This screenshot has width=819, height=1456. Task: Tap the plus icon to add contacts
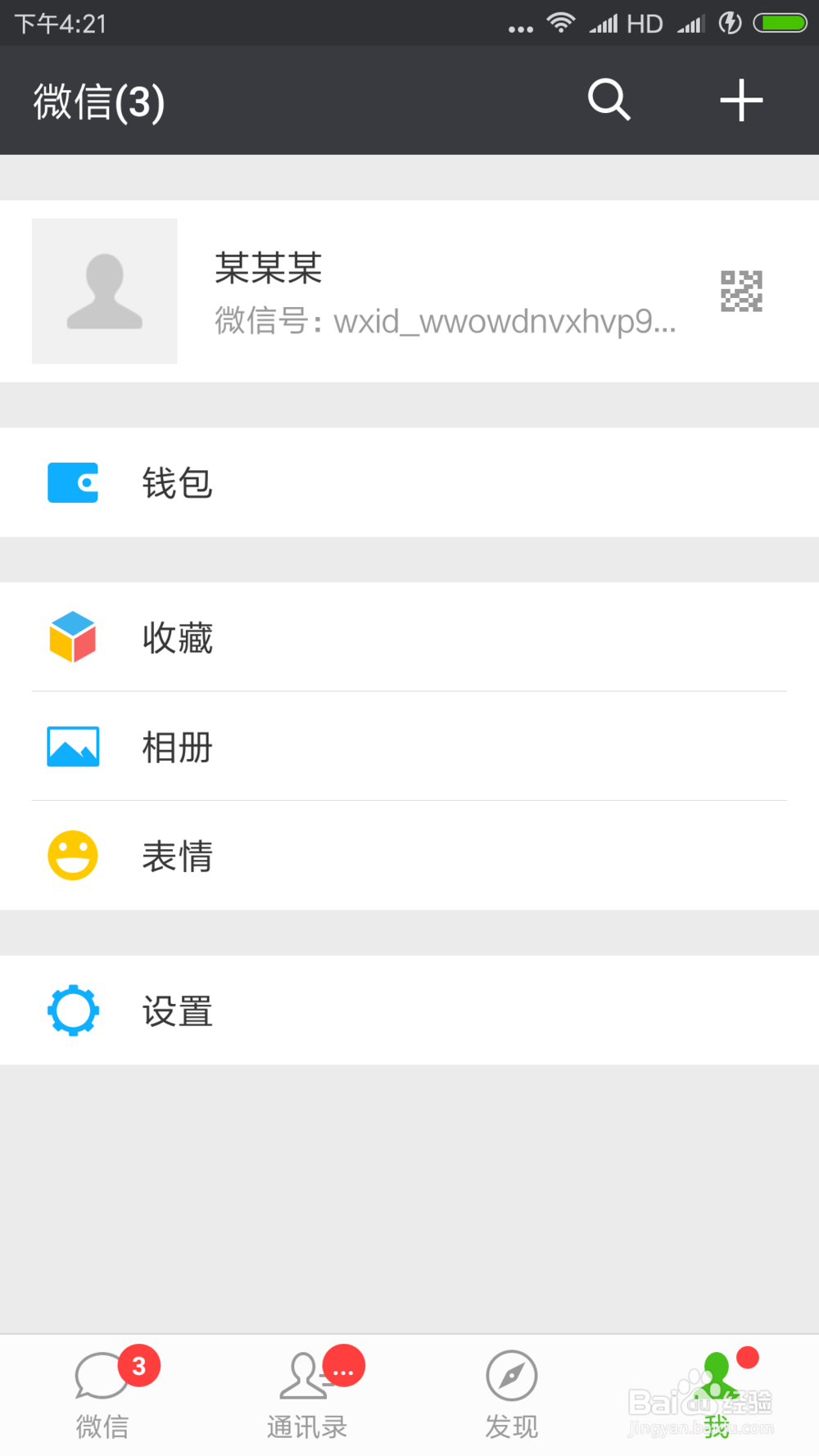[x=740, y=101]
